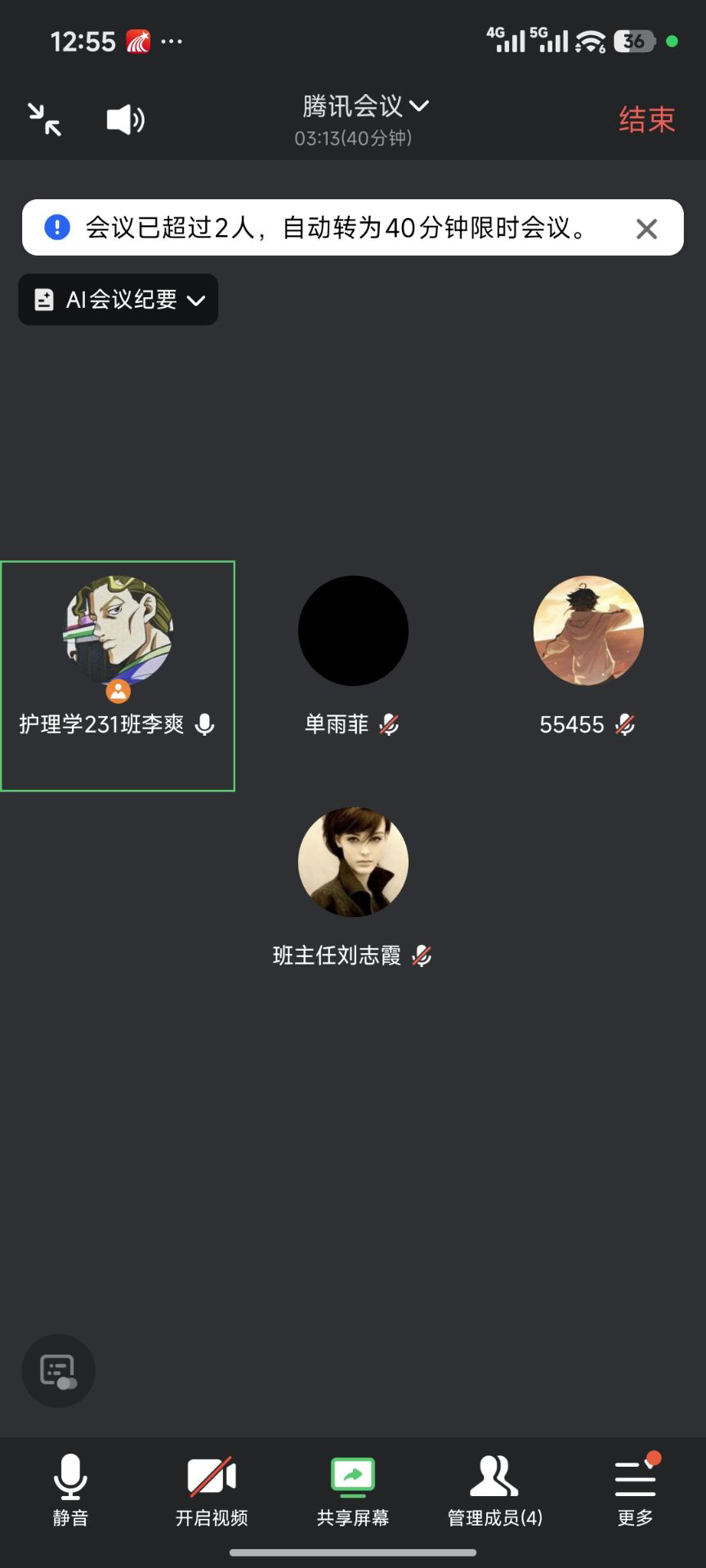Start 共享屏幕 screen sharing
The height and width of the screenshot is (1568, 706).
pyautogui.click(x=353, y=1490)
